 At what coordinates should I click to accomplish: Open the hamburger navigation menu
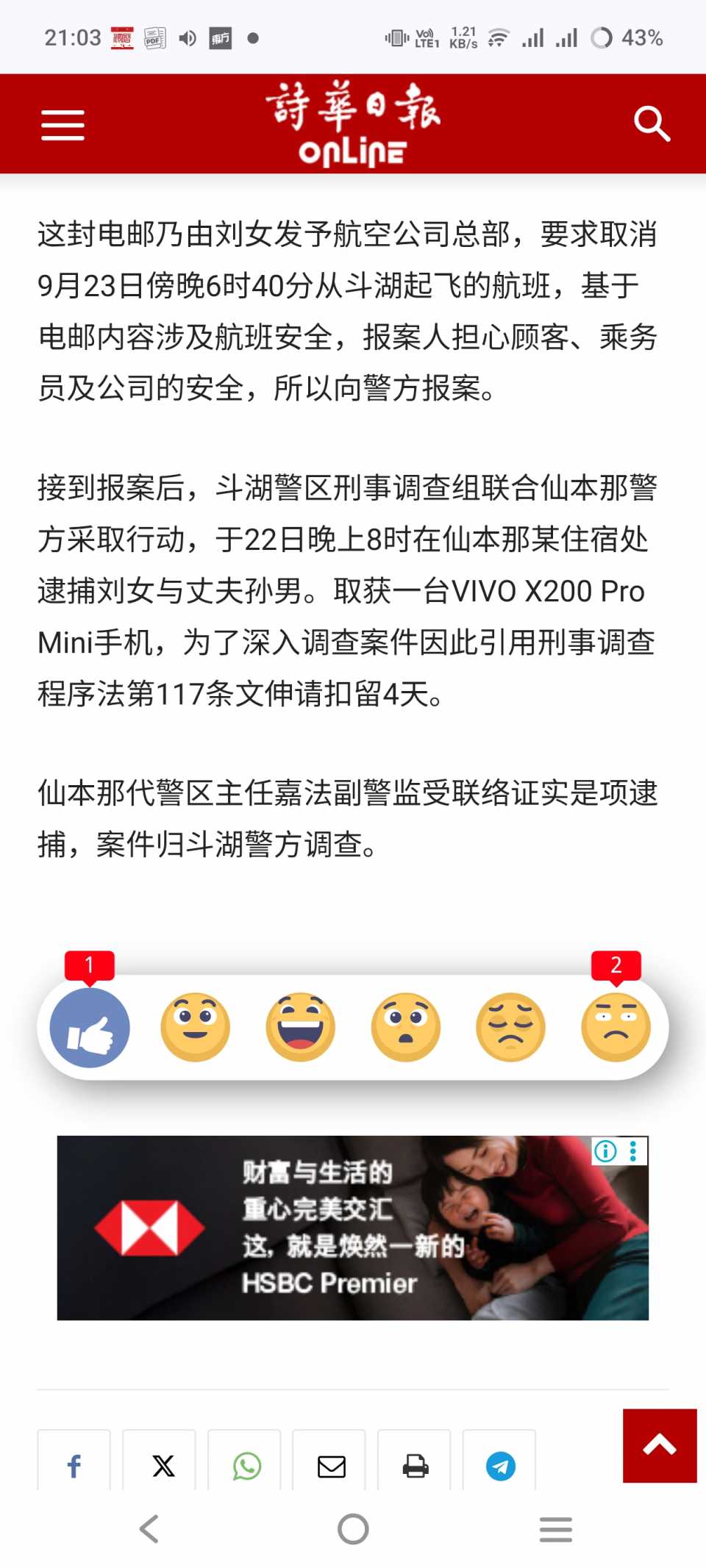(63, 124)
